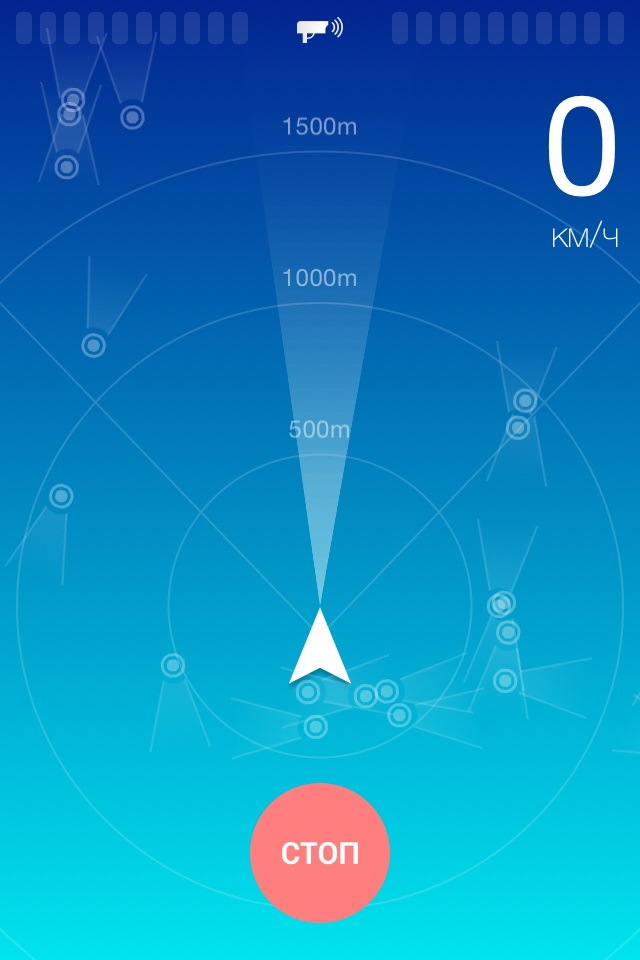Tap the red СТОП button
The width and height of the screenshot is (640, 960).
(320, 853)
